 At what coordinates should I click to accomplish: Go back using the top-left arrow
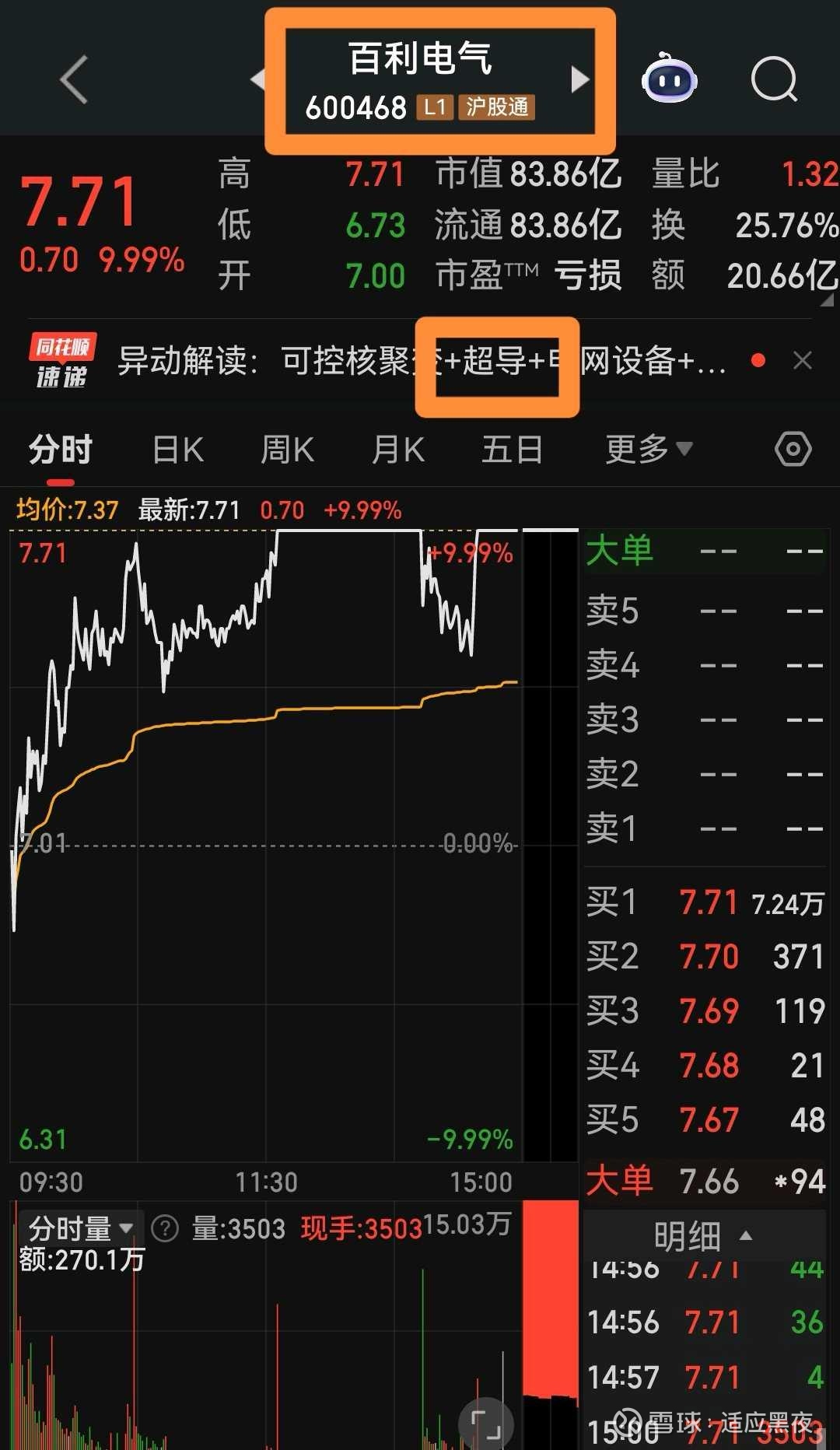[75, 79]
